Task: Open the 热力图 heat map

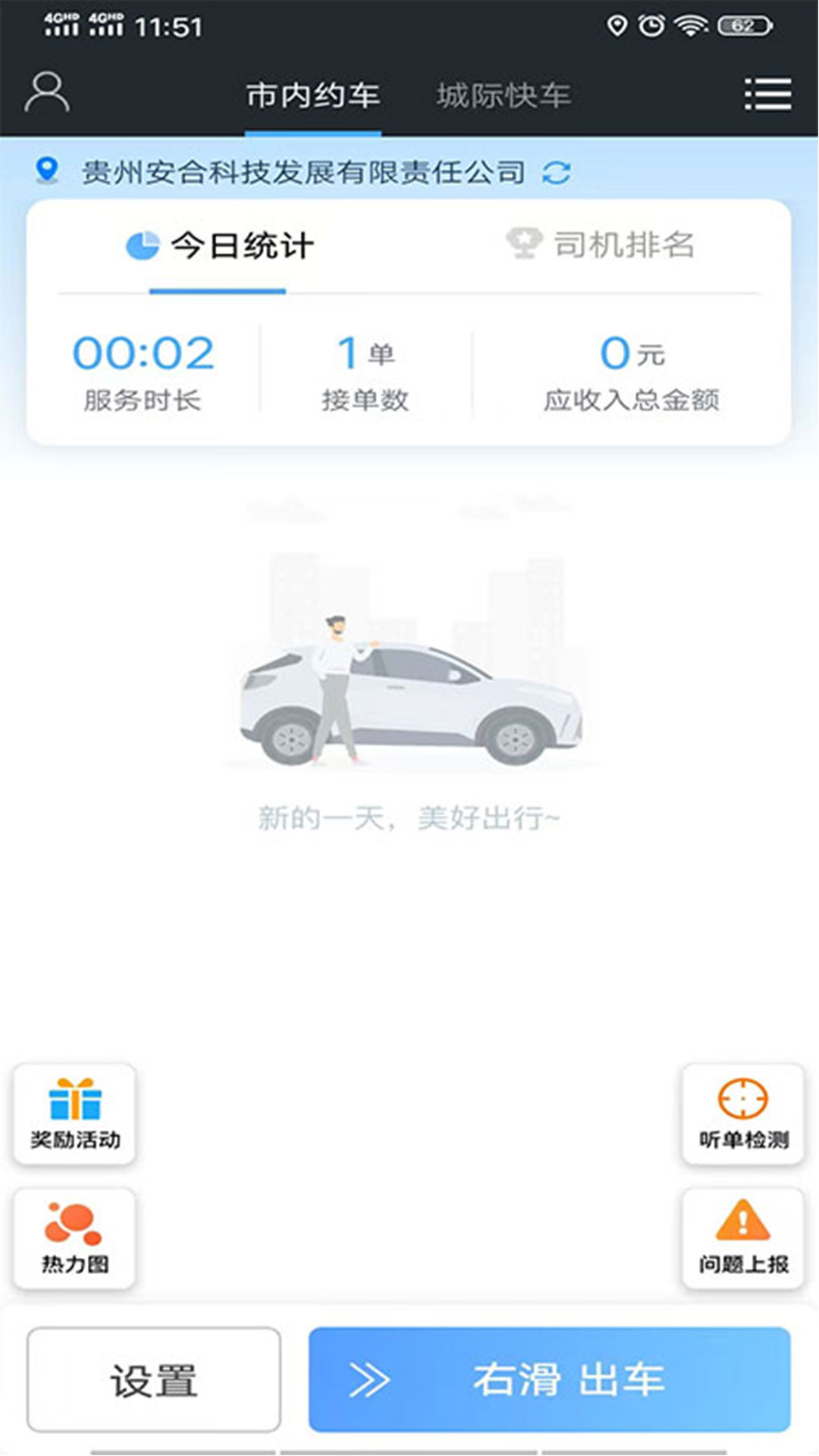Action: [x=74, y=1238]
